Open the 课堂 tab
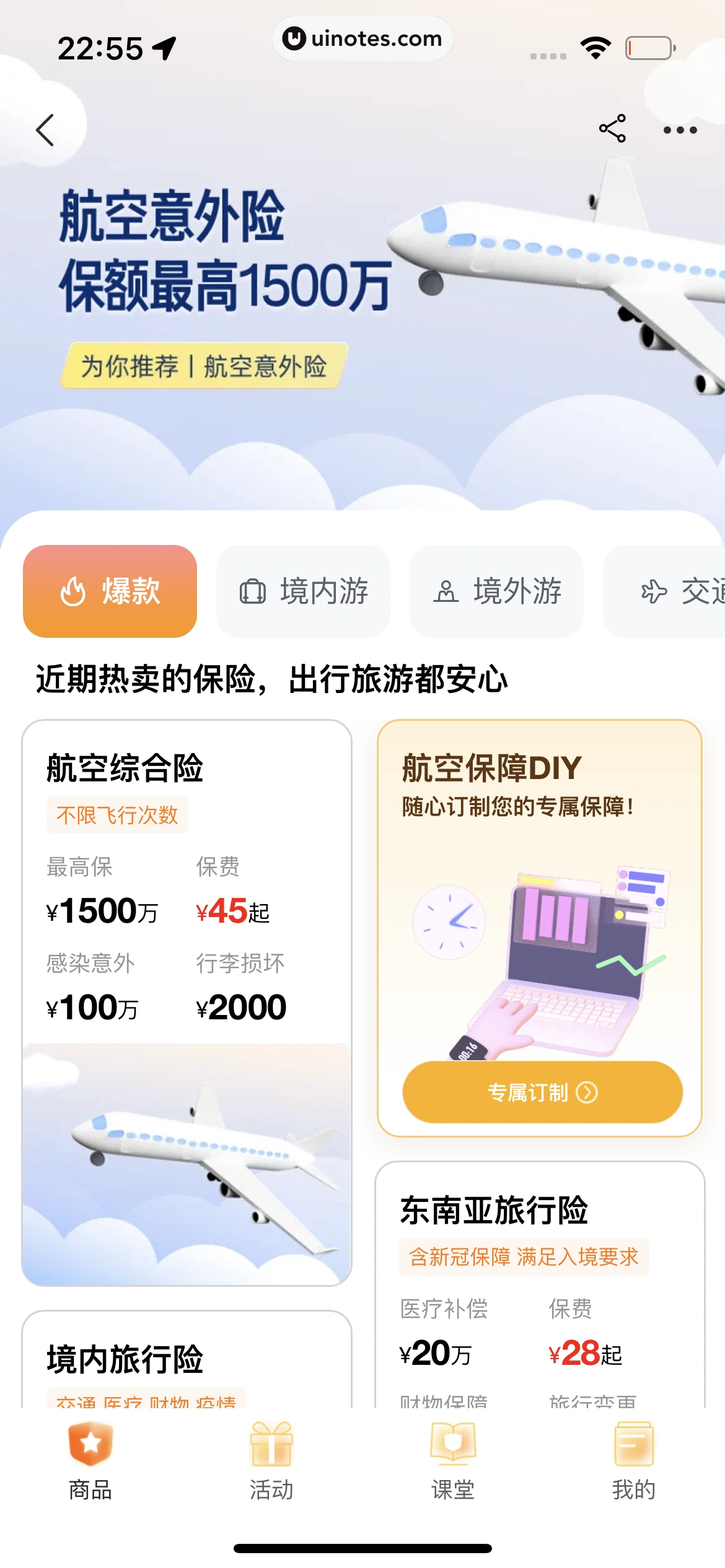This screenshot has width=725, height=1568. (x=453, y=1461)
